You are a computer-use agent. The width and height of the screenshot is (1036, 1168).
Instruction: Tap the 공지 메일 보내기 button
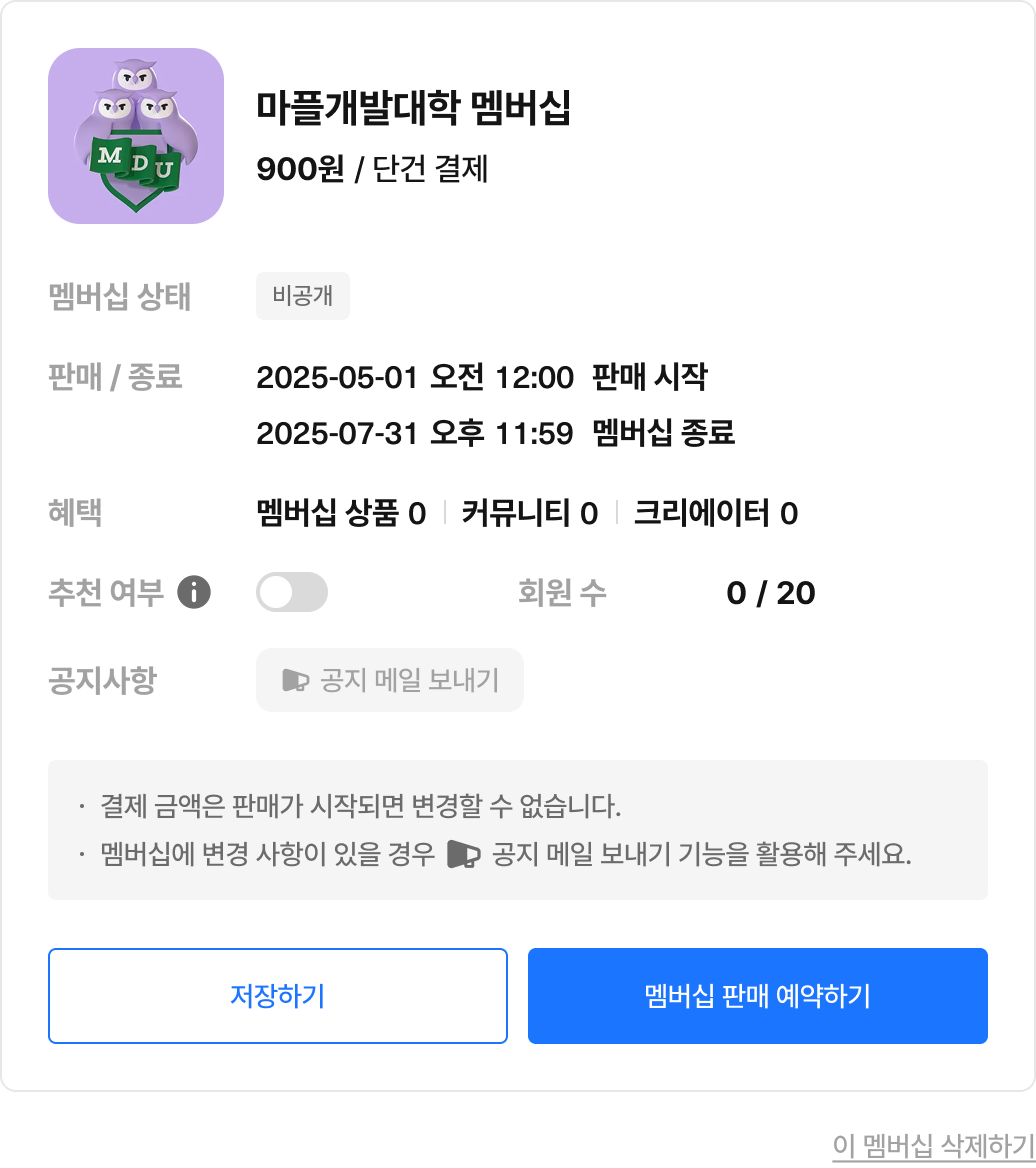(390, 681)
